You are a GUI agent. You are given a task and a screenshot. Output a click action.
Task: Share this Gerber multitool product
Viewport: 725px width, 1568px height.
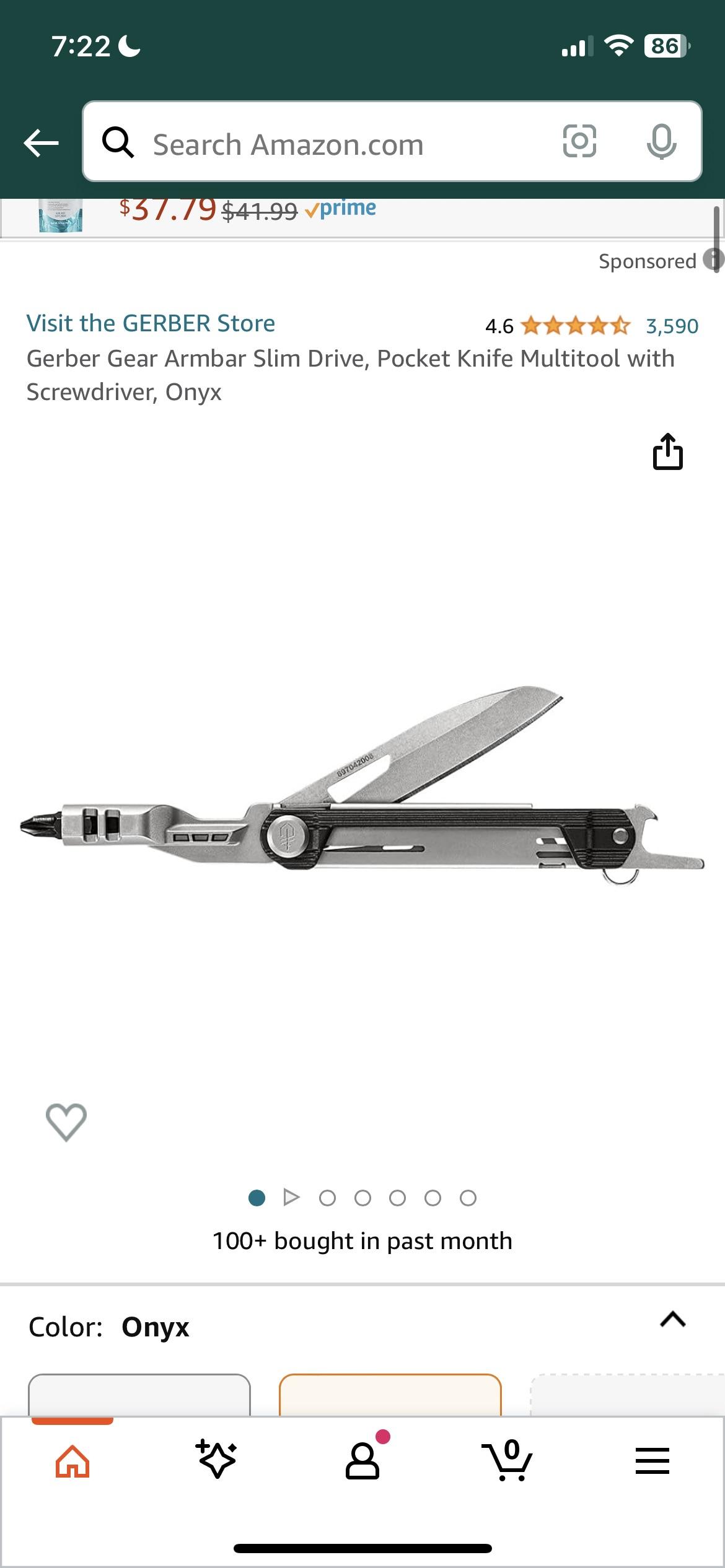pyautogui.click(x=667, y=451)
